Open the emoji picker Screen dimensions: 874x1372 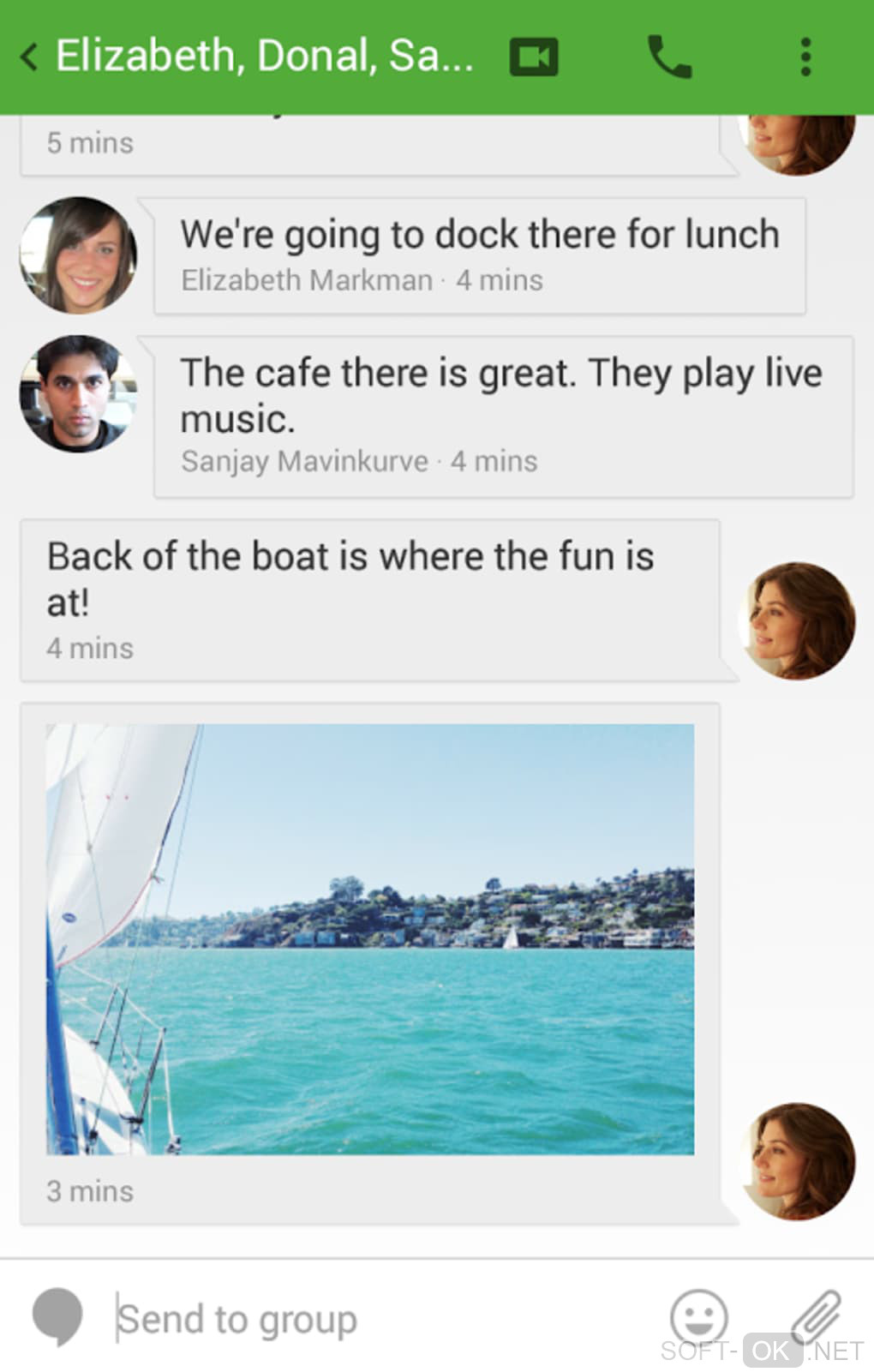698,1317
